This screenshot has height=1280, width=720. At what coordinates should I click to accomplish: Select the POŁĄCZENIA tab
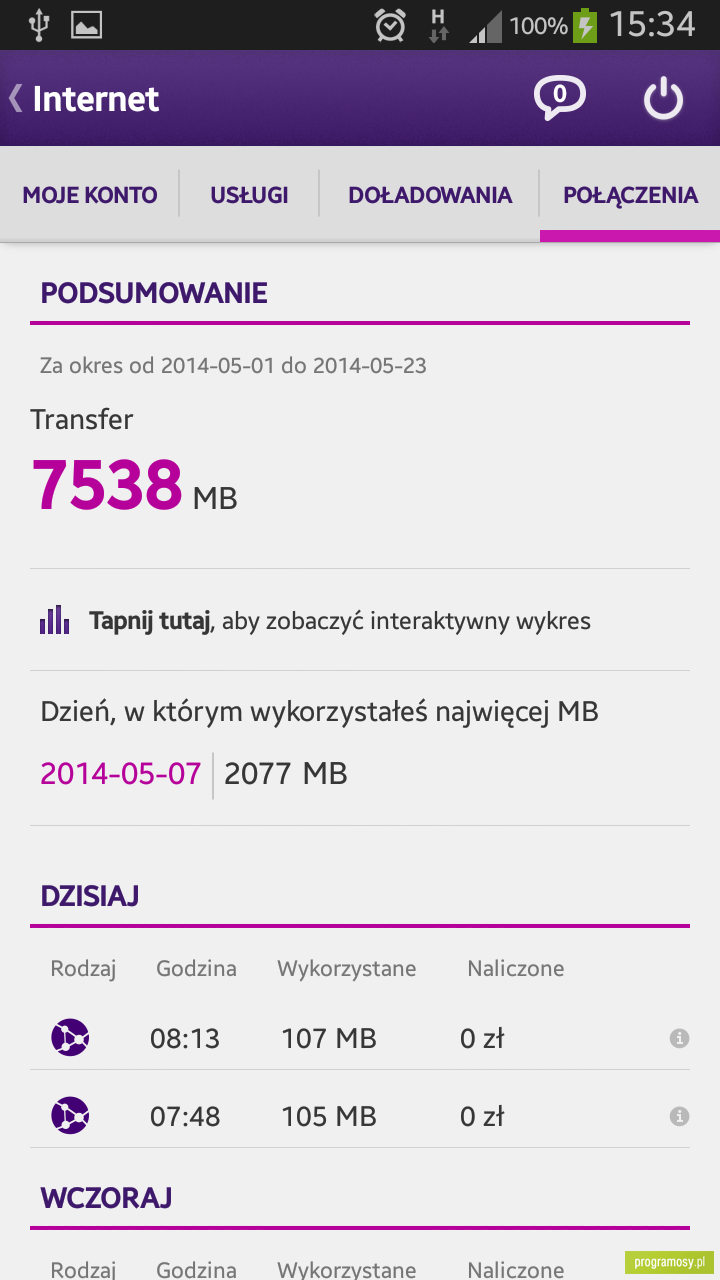[630, 195]
